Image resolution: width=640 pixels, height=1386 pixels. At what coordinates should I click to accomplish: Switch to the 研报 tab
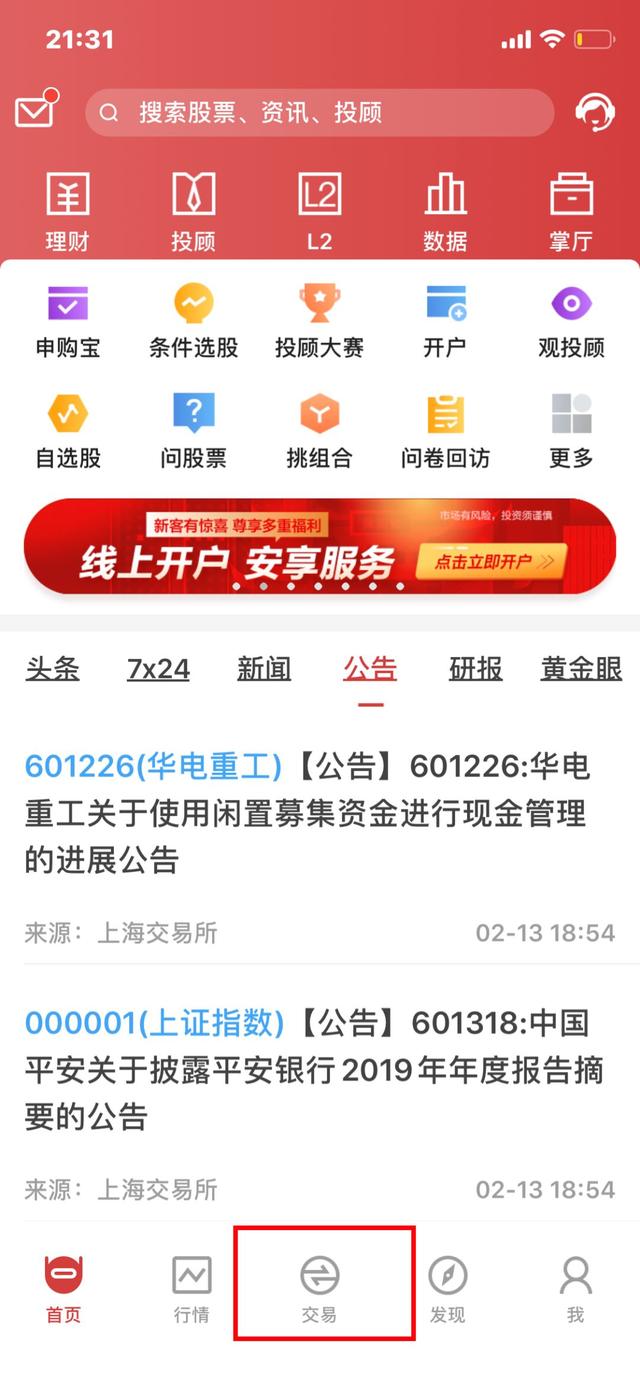[x=476, y=669]
